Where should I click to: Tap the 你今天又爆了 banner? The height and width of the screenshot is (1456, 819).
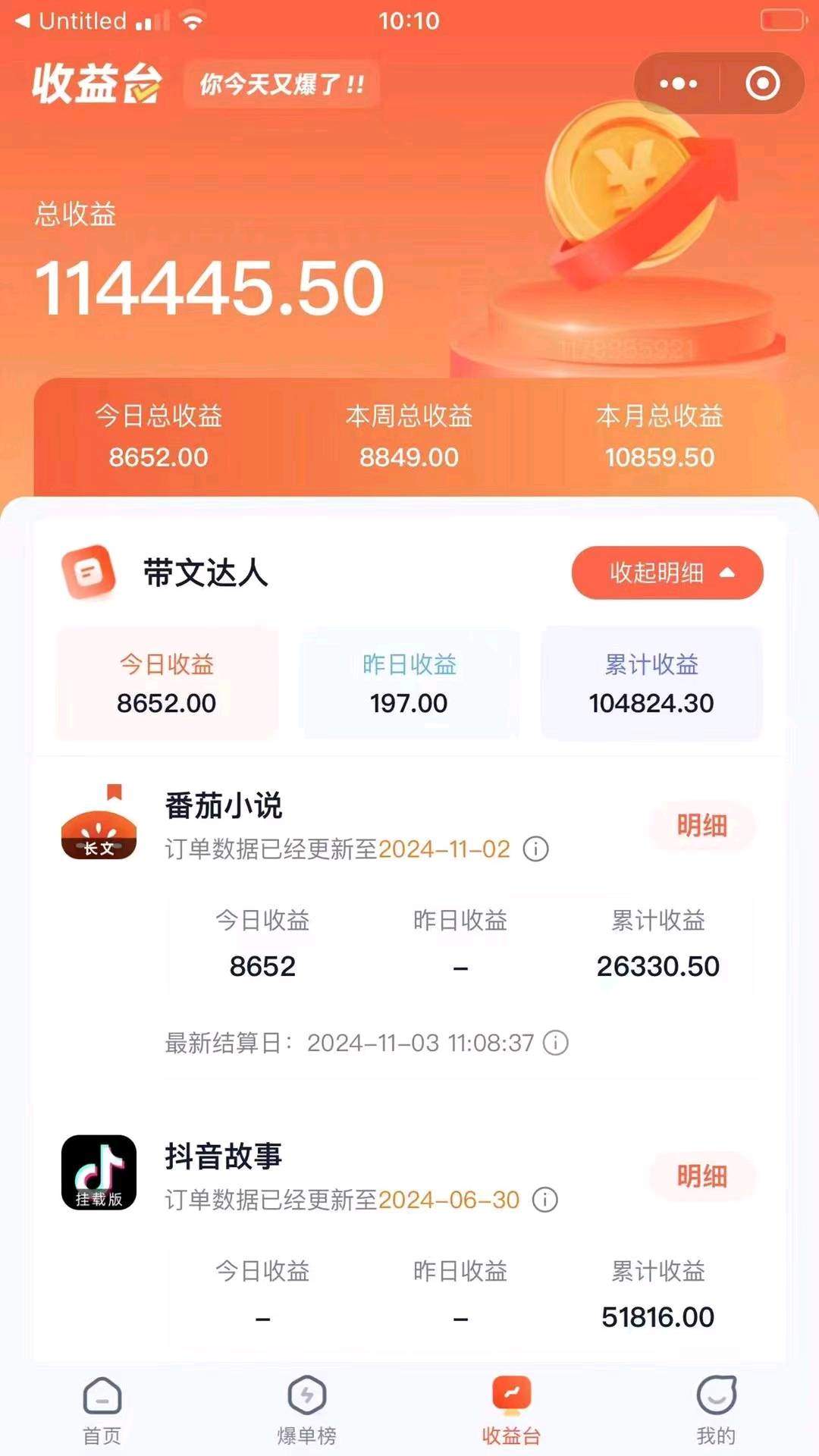pos(281,84)
